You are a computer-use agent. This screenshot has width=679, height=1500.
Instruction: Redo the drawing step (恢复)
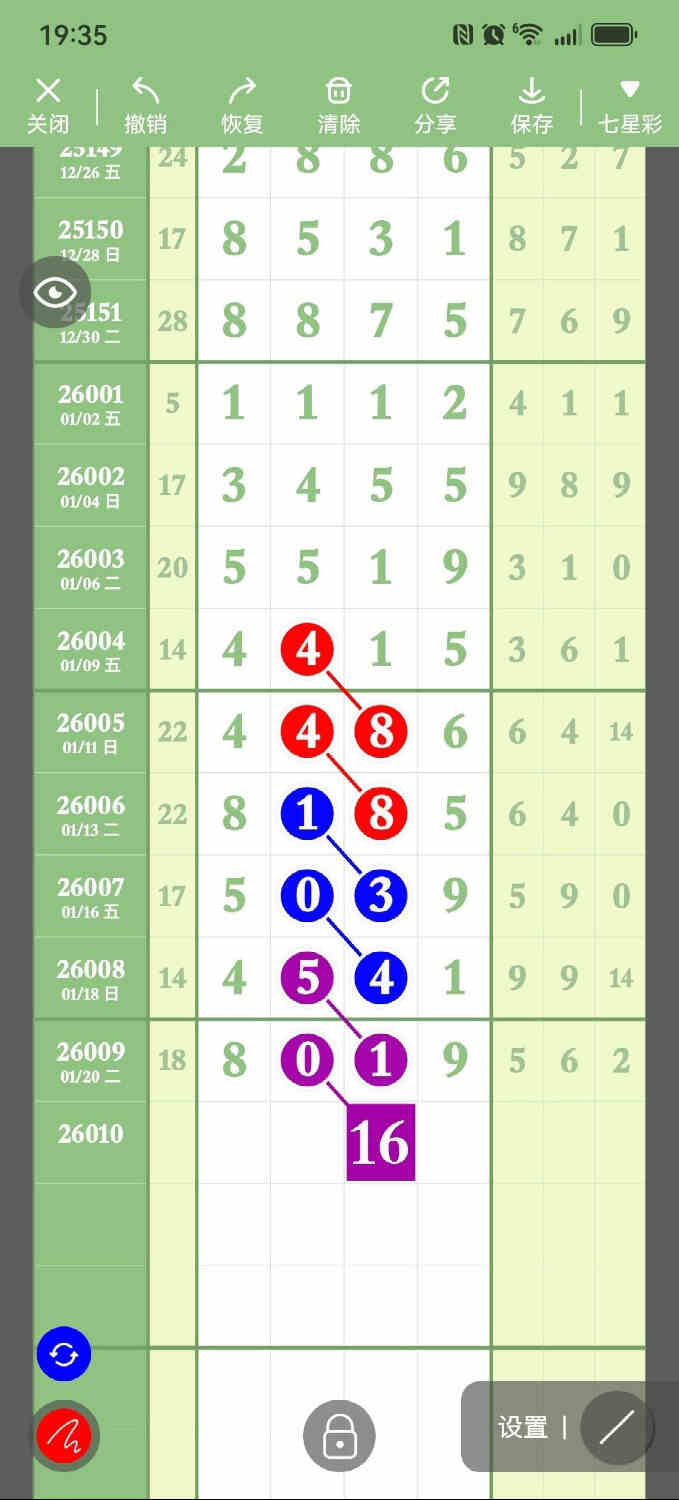241,106
